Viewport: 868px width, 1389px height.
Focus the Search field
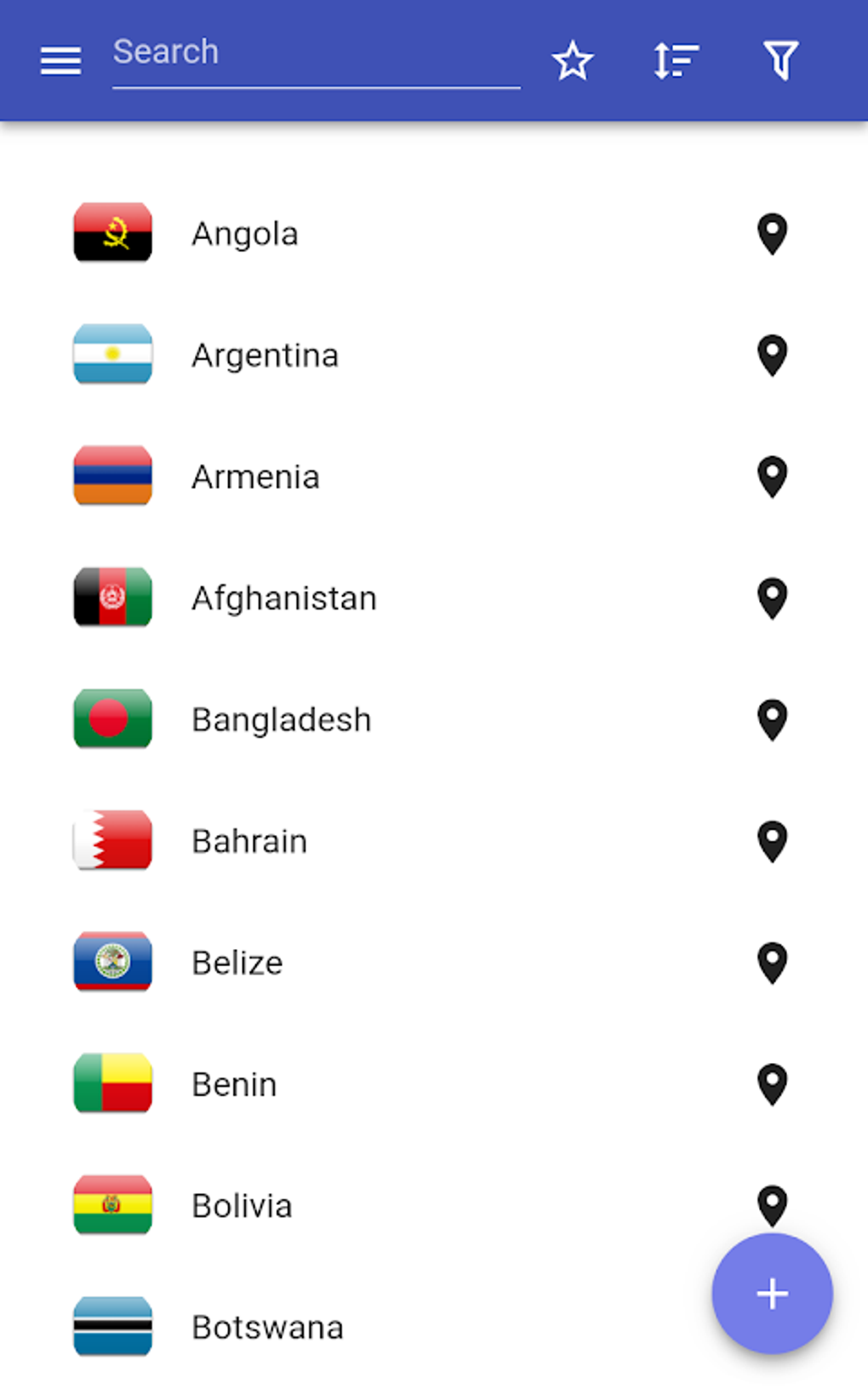(315, 53)
